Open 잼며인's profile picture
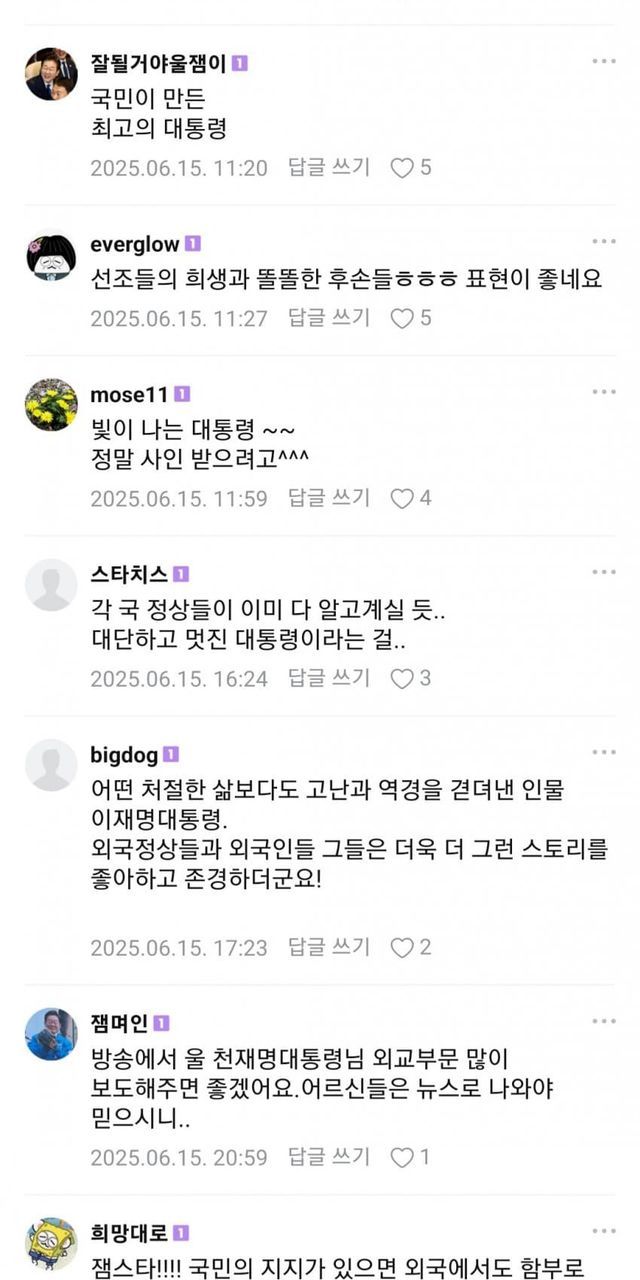Image resolution: width=640 pixels, height=1280 pixels. click(51, 1034)
